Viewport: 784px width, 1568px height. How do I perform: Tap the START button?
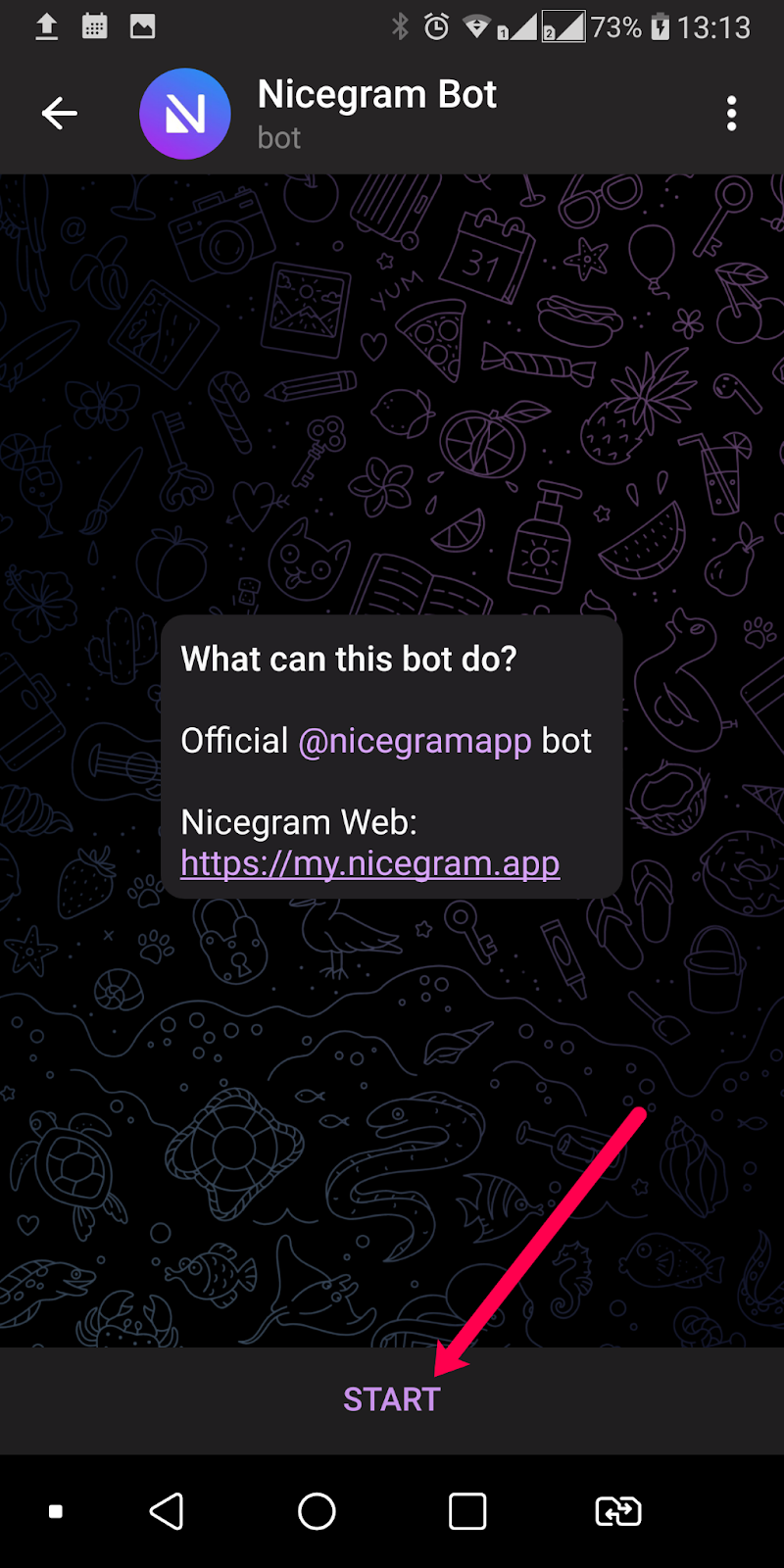[x=391, y=1399]
